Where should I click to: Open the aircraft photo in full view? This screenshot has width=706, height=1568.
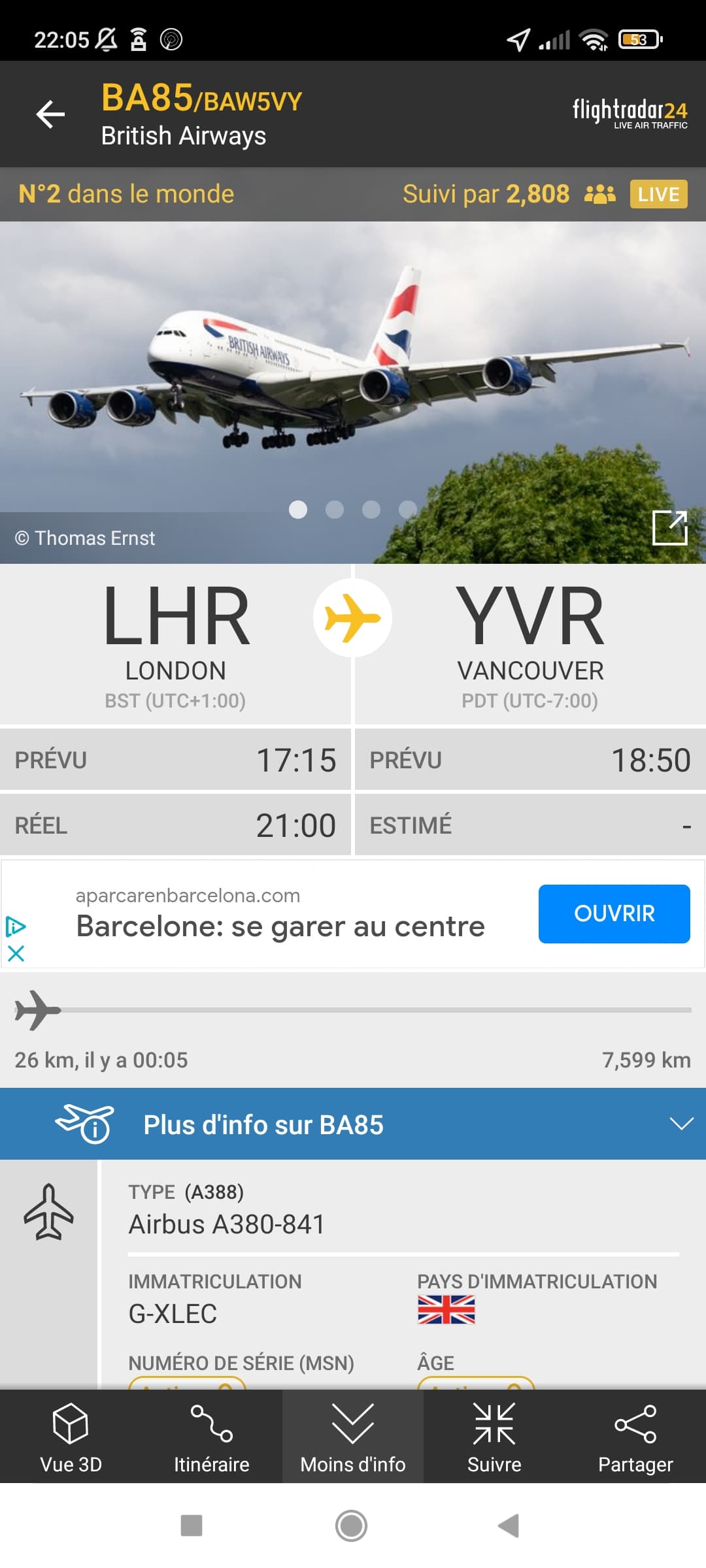[670, 527]
